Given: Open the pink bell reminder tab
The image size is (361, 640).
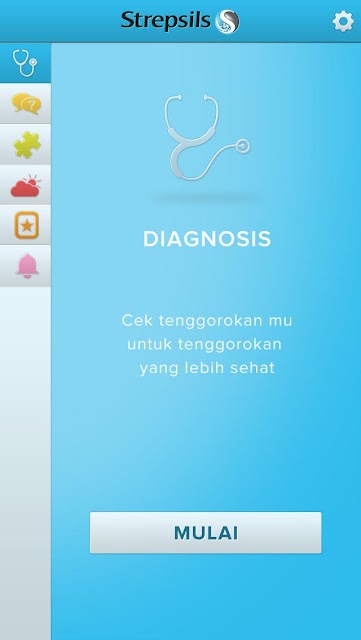Looking at the screenshot, I should (x=25, y=266).
